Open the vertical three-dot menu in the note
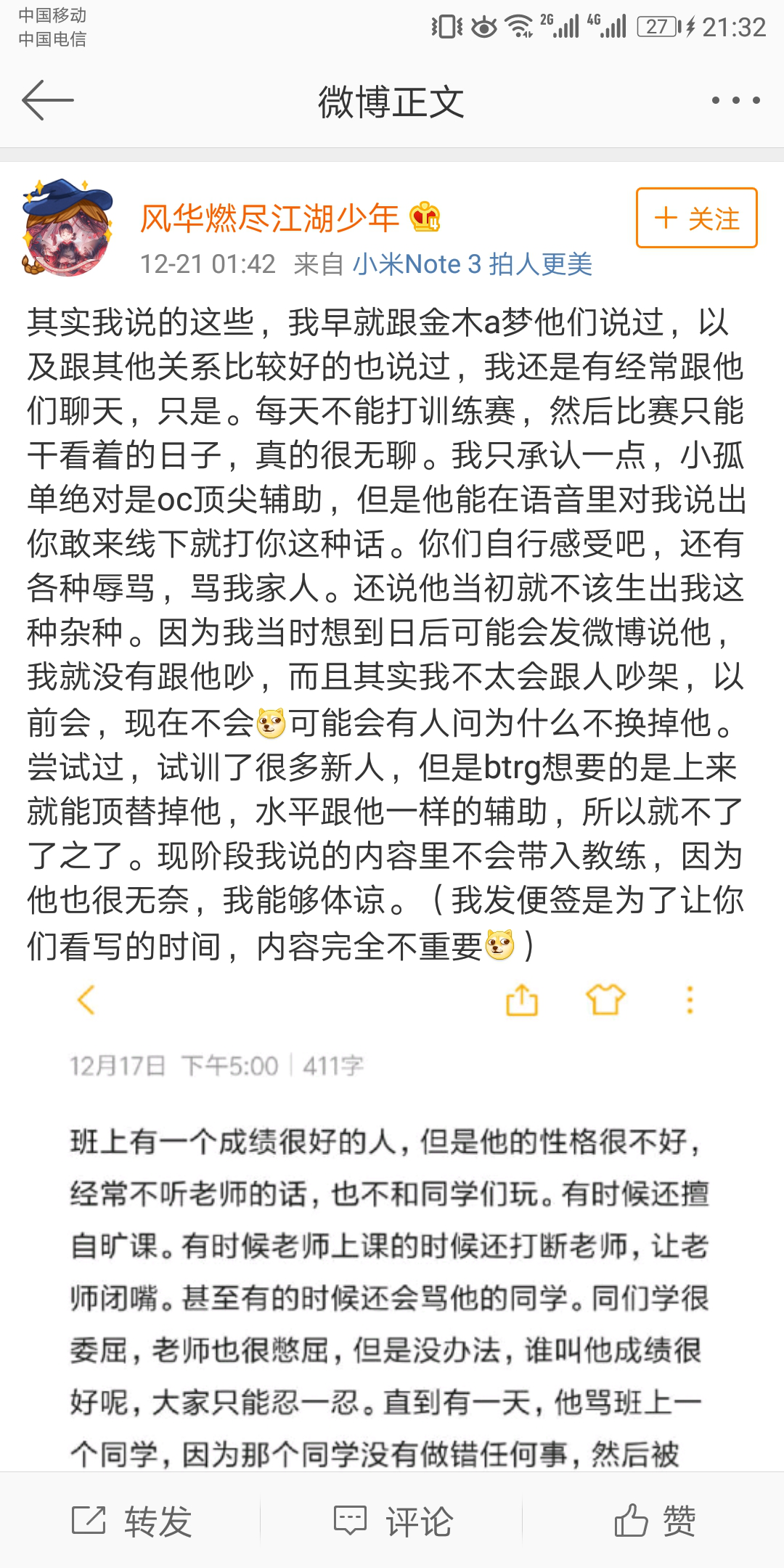Viewport: 784px width, 1568px height. coord(688,1000)
